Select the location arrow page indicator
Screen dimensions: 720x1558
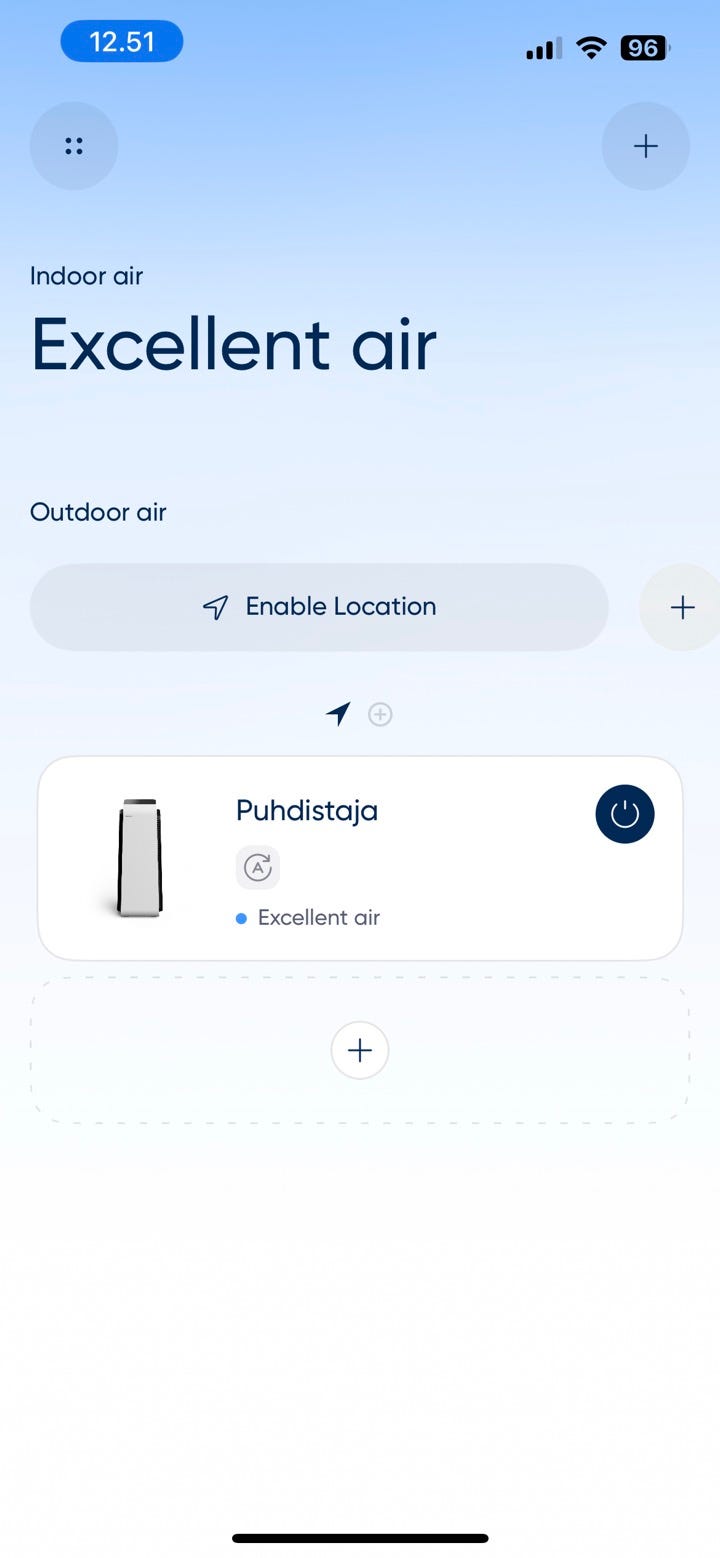(x=338, y=714)
